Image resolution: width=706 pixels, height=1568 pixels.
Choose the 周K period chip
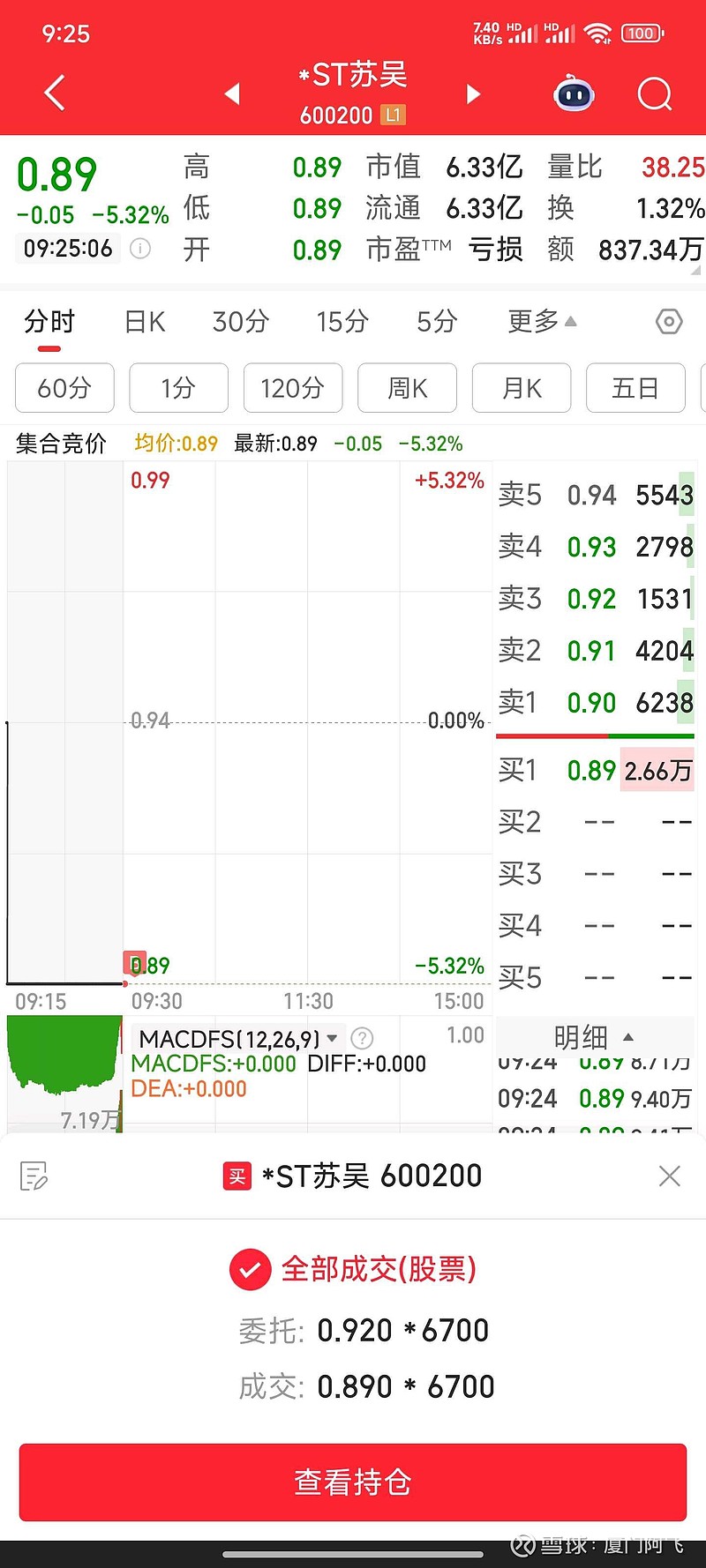pos(407,388)
